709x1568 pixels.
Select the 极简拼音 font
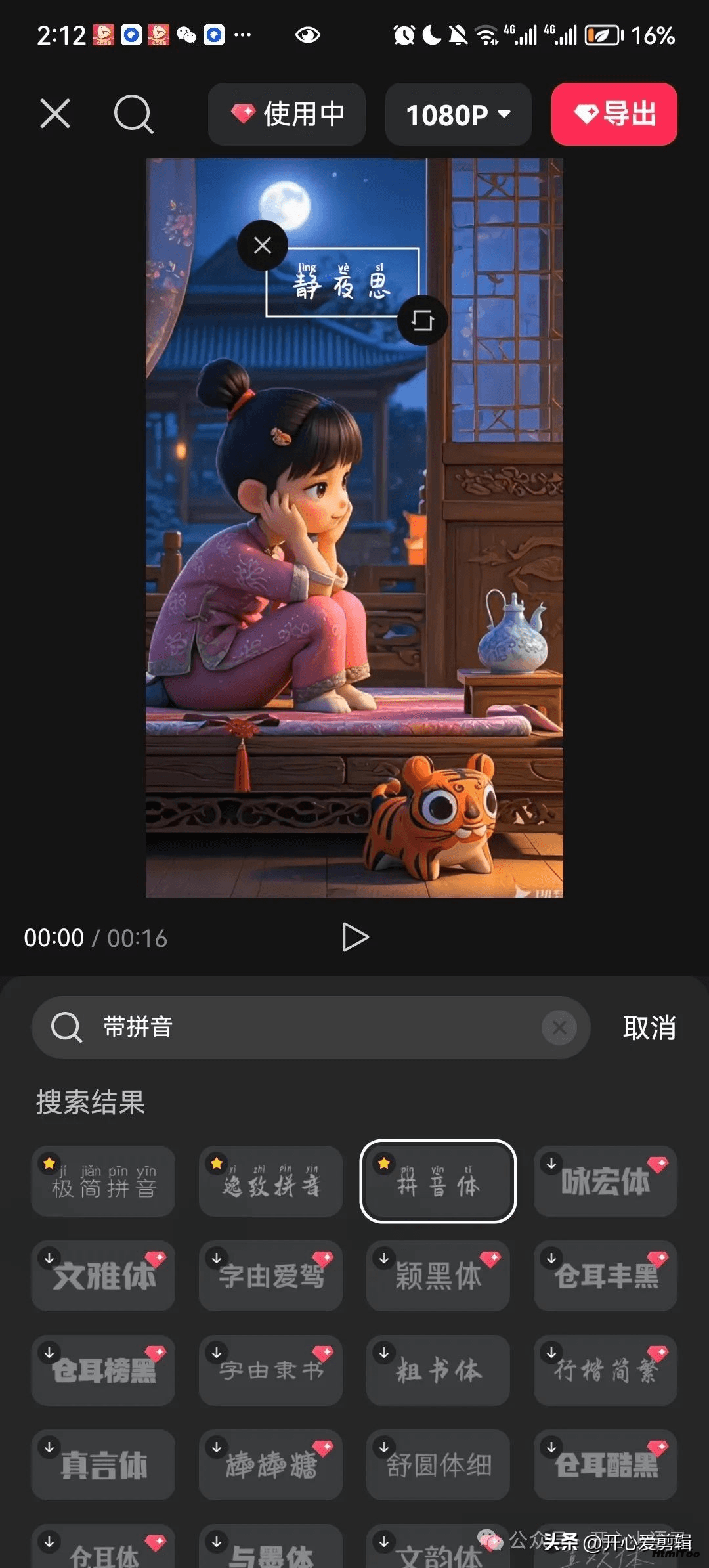104,1181
